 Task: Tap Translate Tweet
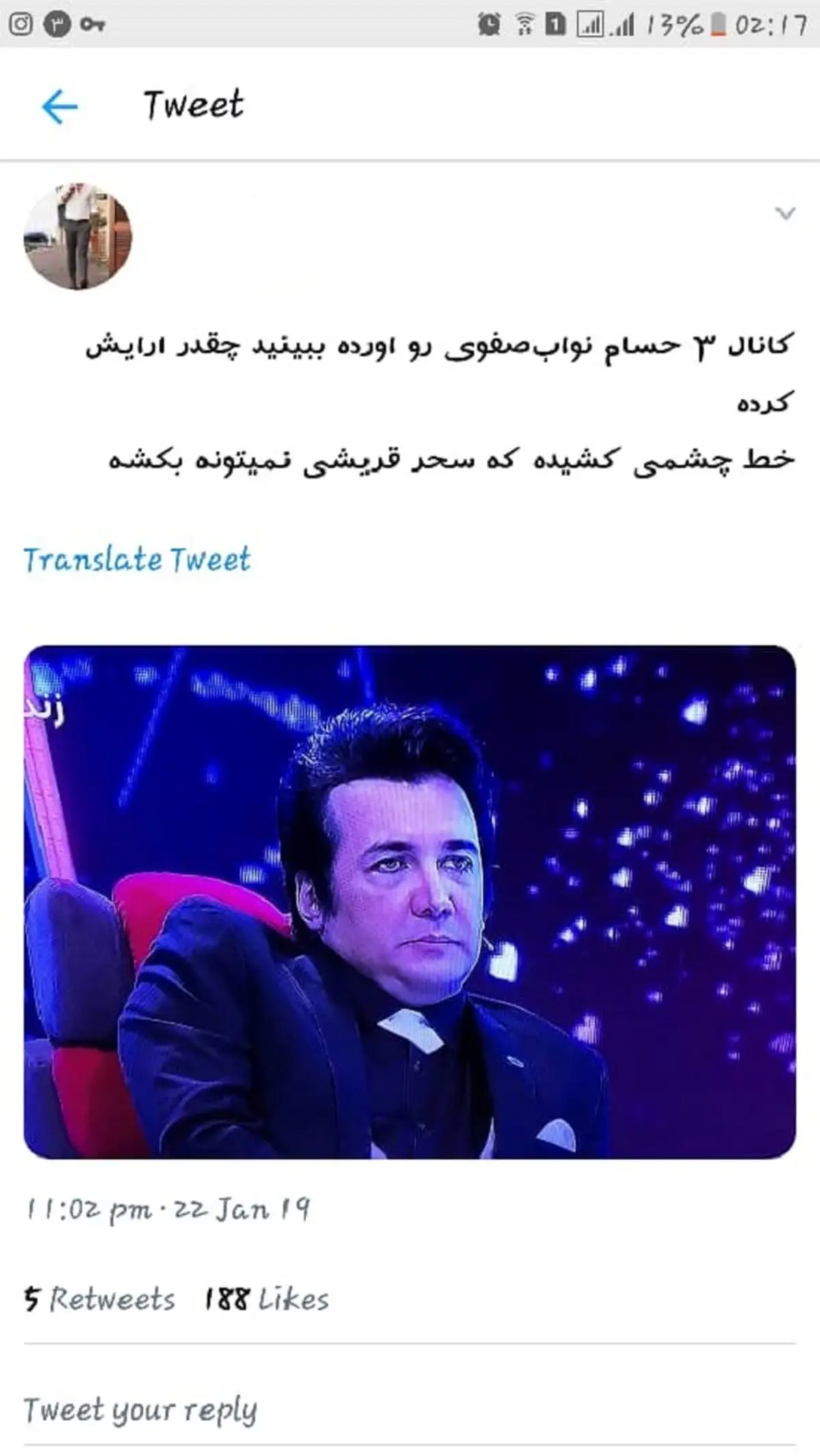pos(137,559)
